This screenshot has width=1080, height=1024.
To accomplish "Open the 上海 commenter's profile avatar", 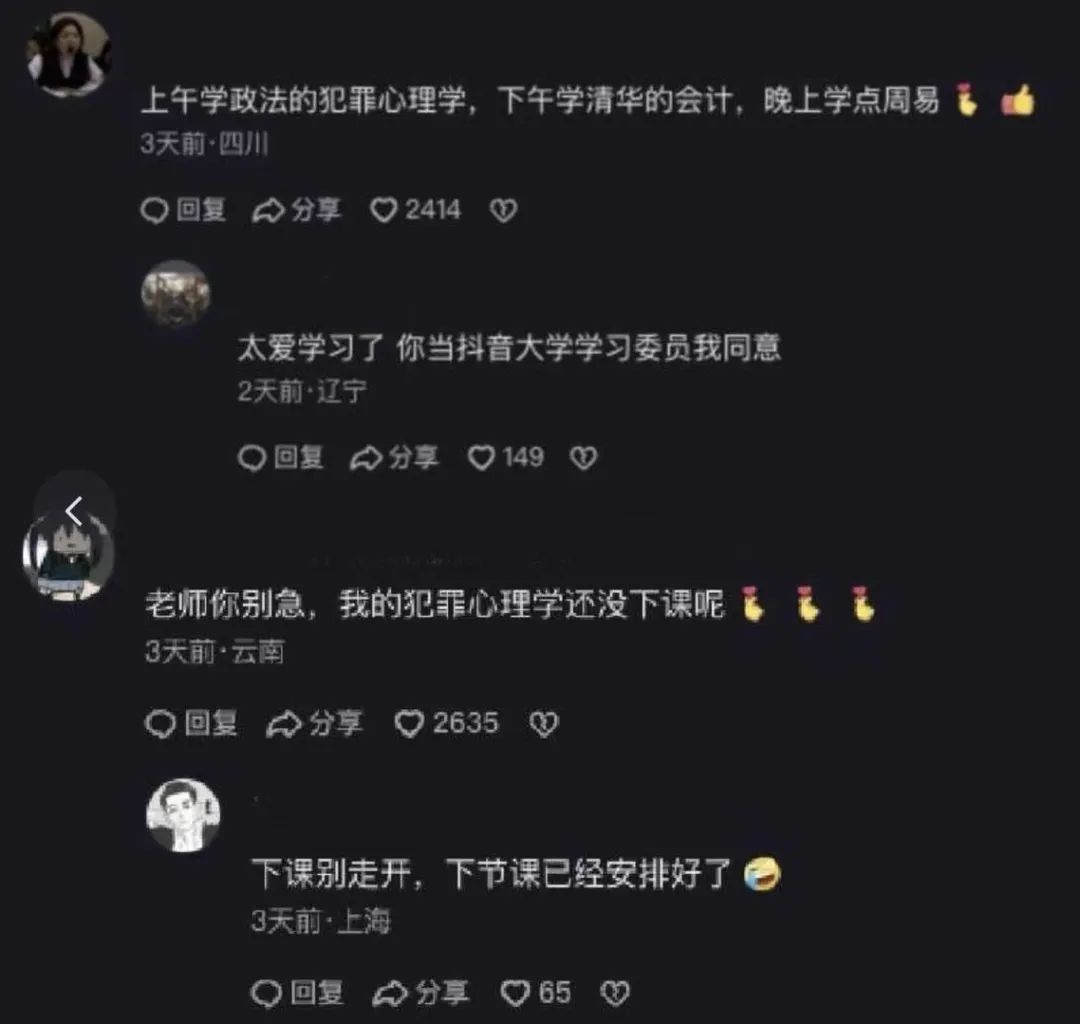I will pos(183,815).
